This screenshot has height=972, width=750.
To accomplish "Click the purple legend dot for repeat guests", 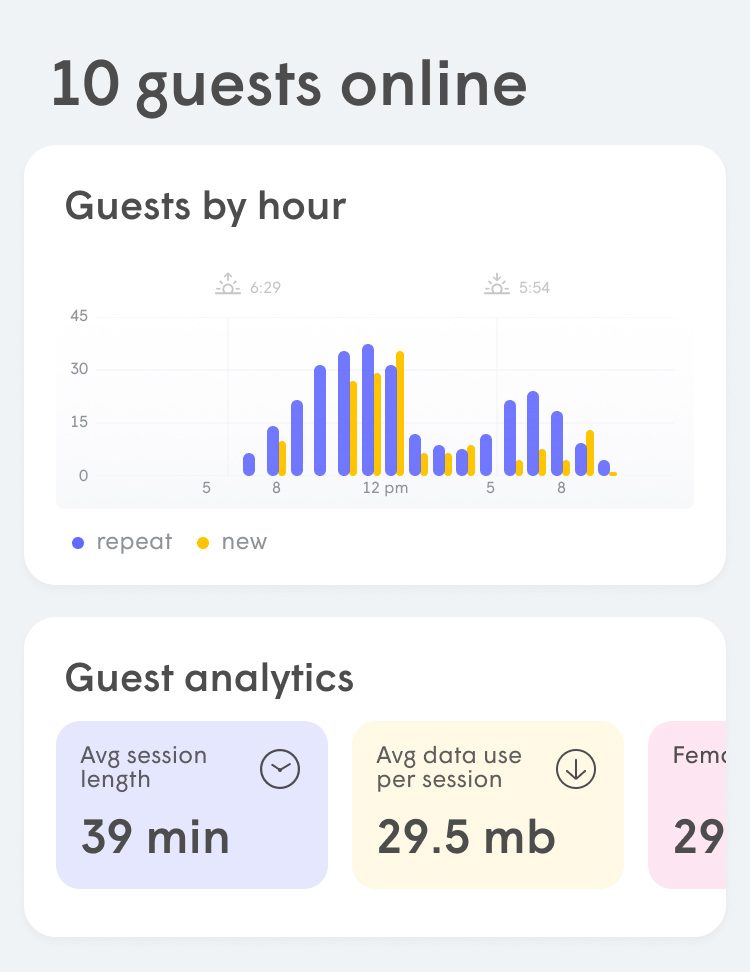I will click(78, 541).
